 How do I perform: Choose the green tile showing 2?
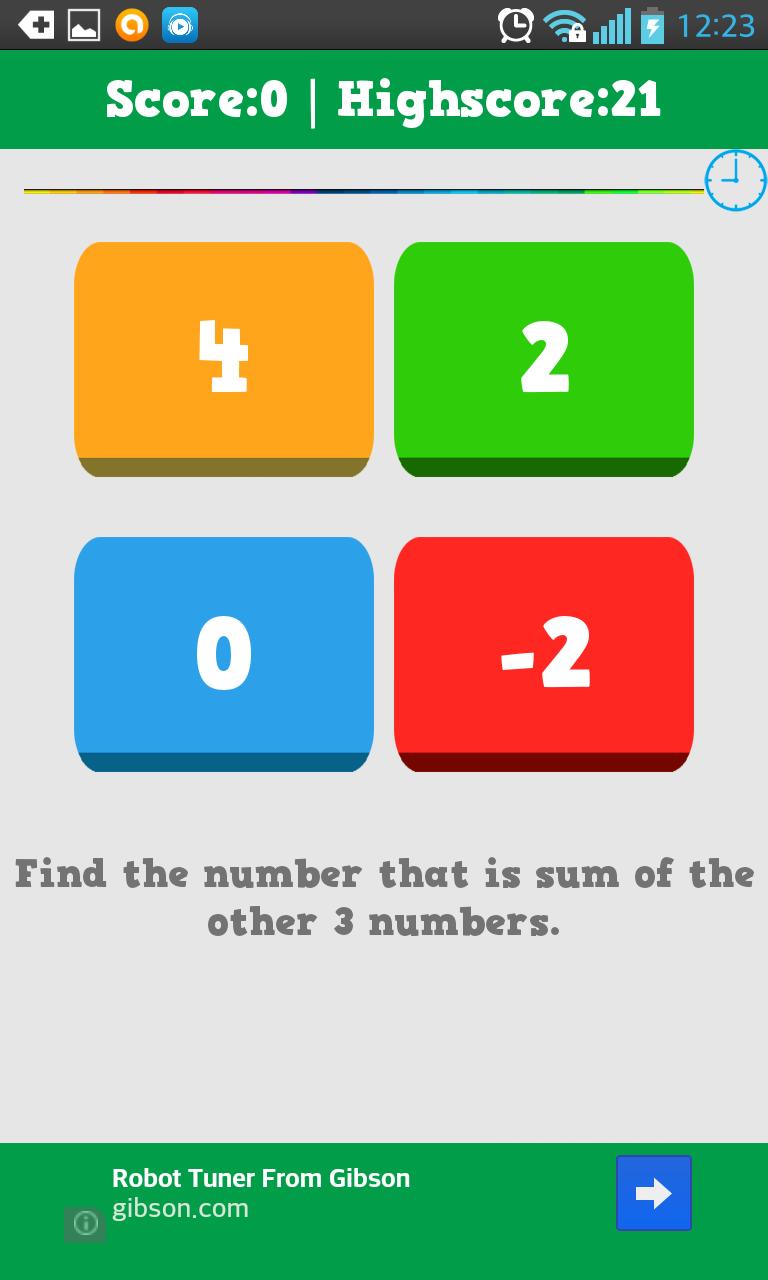544,358
